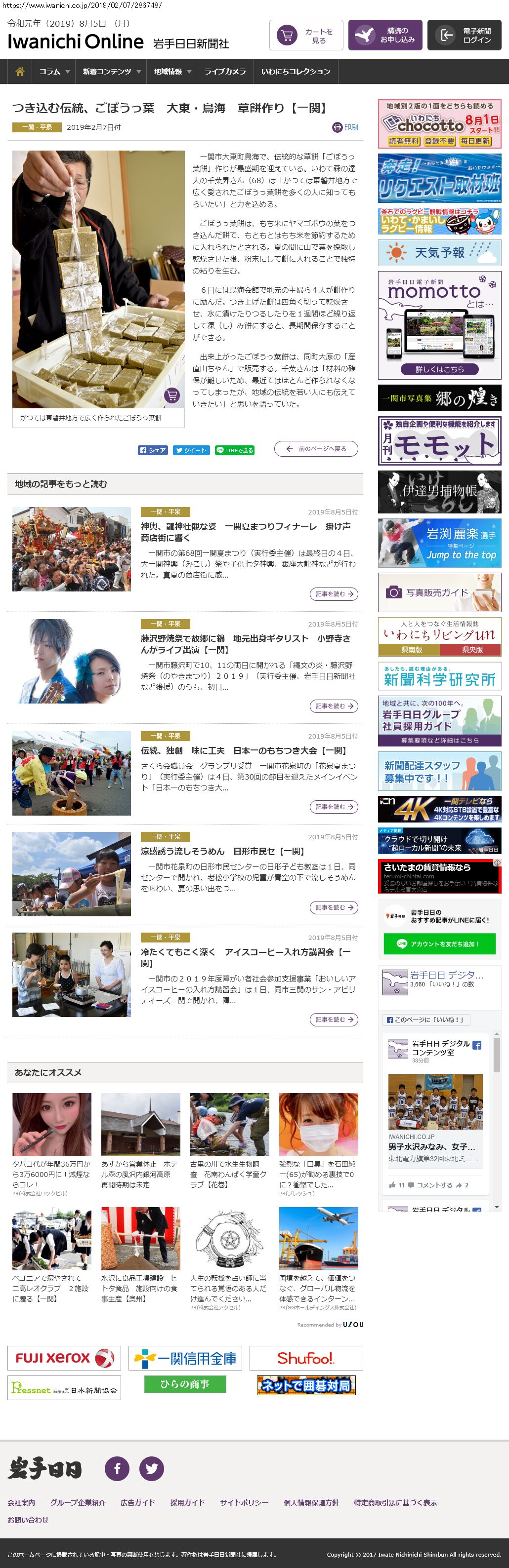The height and width of the screenshot is (1568, 509).
Task: Tweet this article
Action: point(191,450)
